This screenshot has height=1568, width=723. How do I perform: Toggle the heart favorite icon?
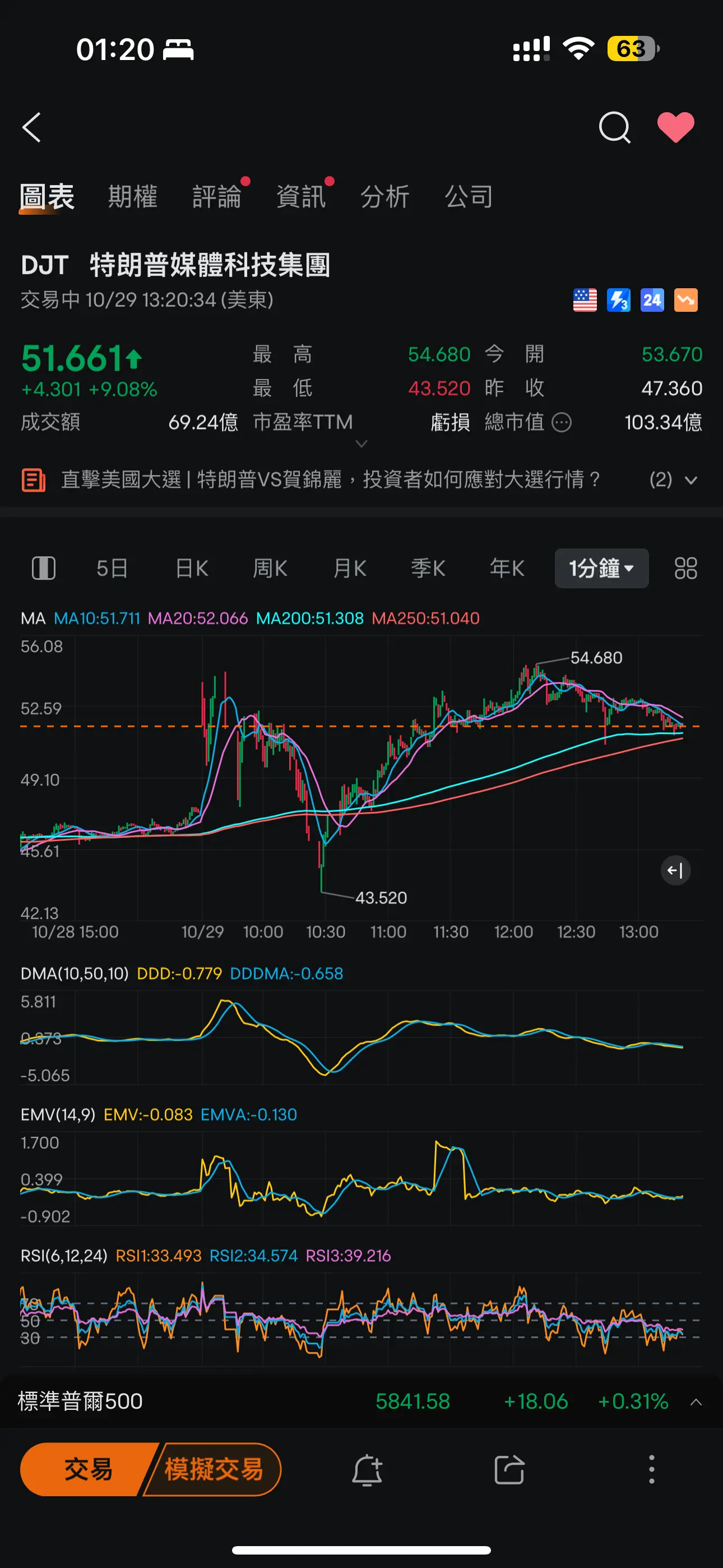[675, 127]
